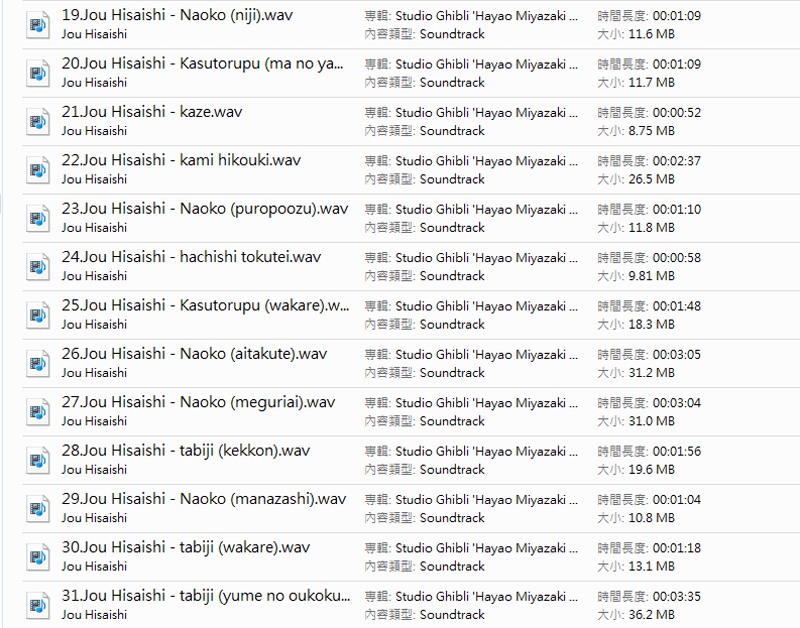Image resolution: width=800 pixels, height=628 pixels.
Task: Select track 25 Kasutorupu (wakare)
Action: 206,305
